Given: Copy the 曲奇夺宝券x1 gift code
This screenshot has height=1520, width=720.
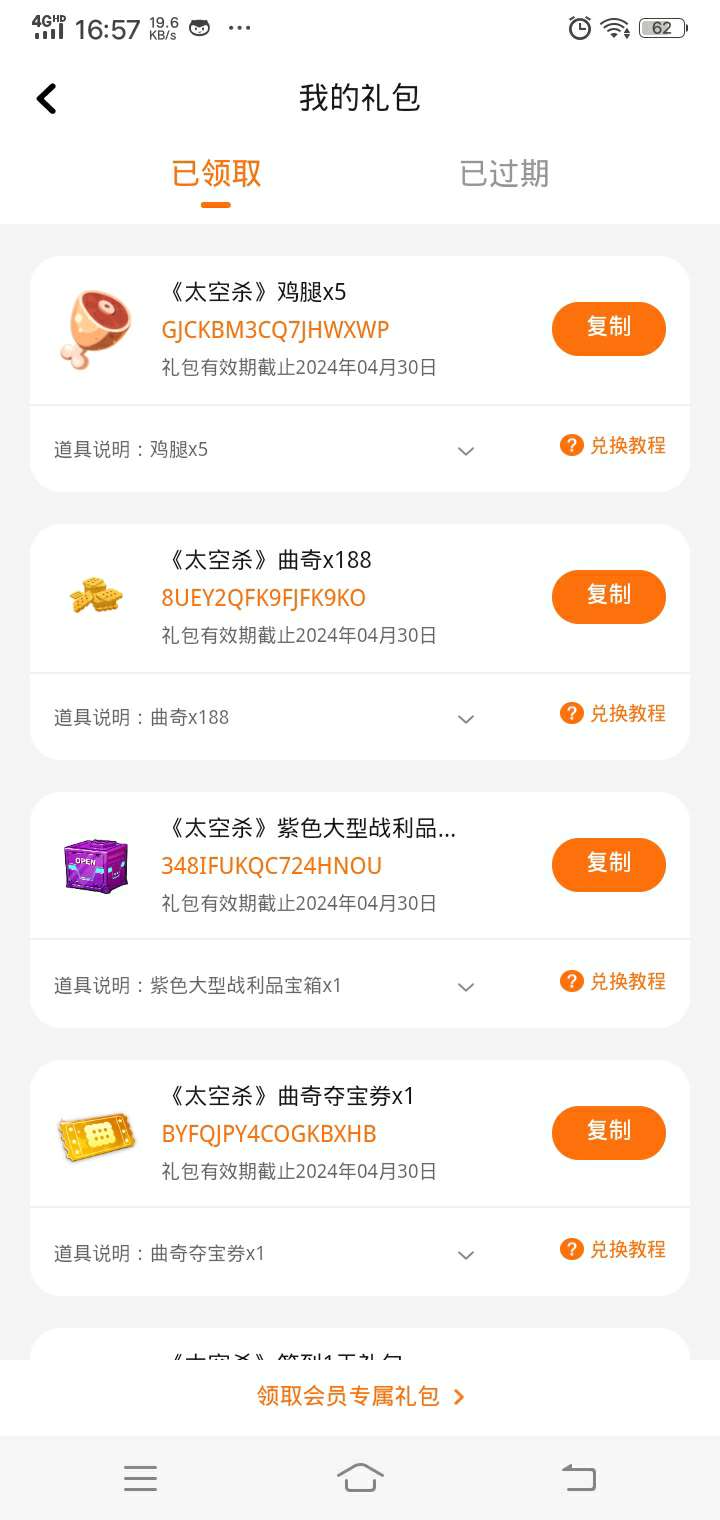Looking at the screenshot, I should pos(608,1132).
